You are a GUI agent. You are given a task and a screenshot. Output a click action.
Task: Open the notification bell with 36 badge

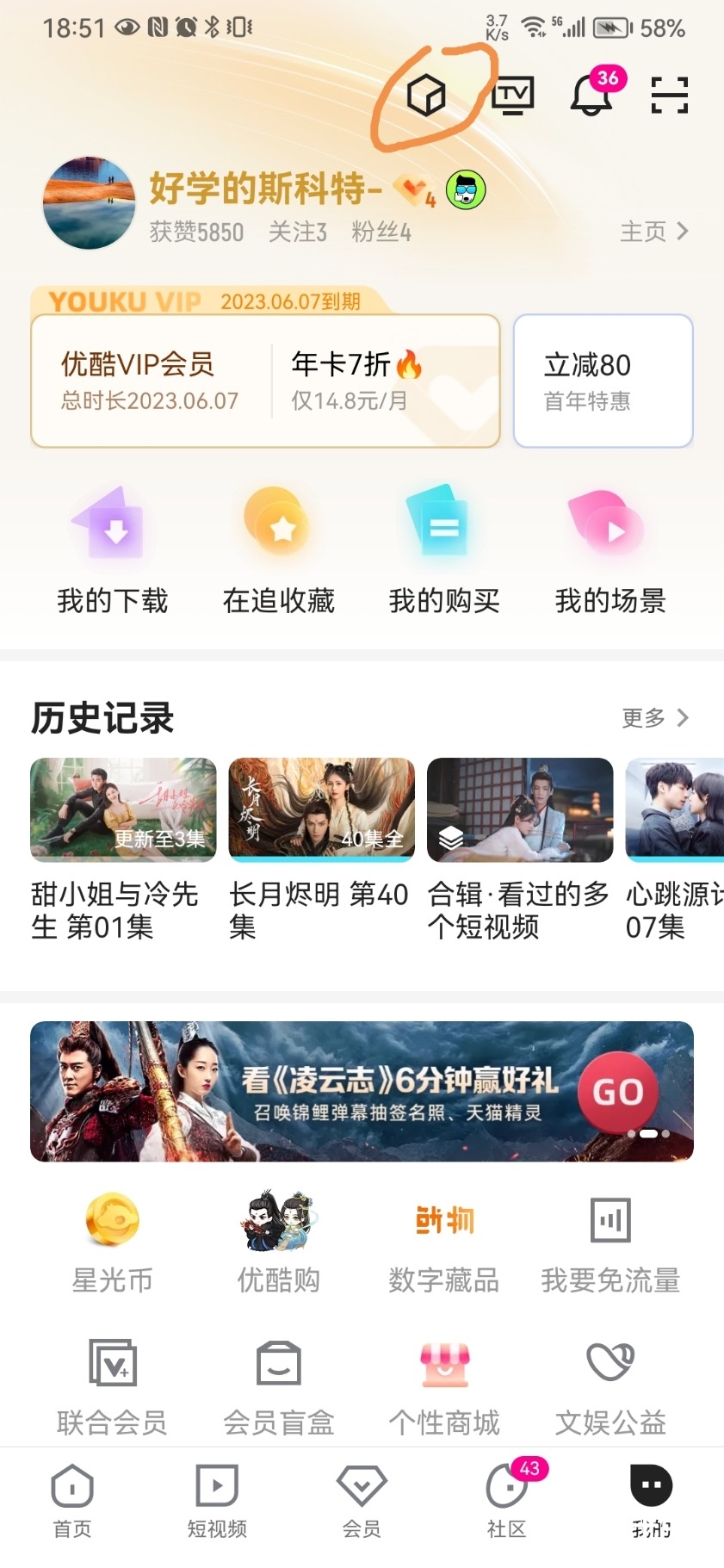[x=591, y=96]
